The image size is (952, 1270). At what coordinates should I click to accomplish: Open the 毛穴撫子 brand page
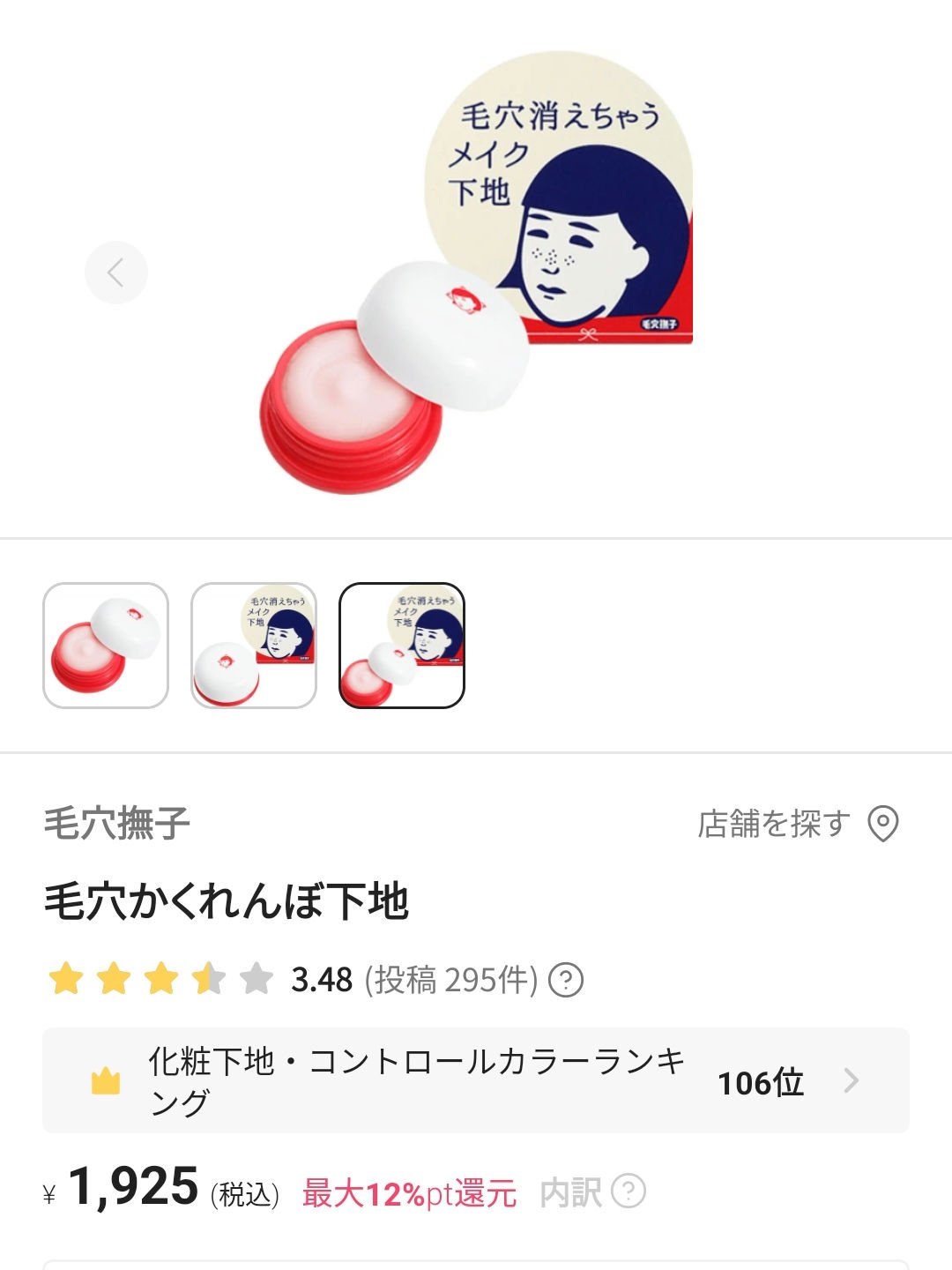tap(117, 824)
